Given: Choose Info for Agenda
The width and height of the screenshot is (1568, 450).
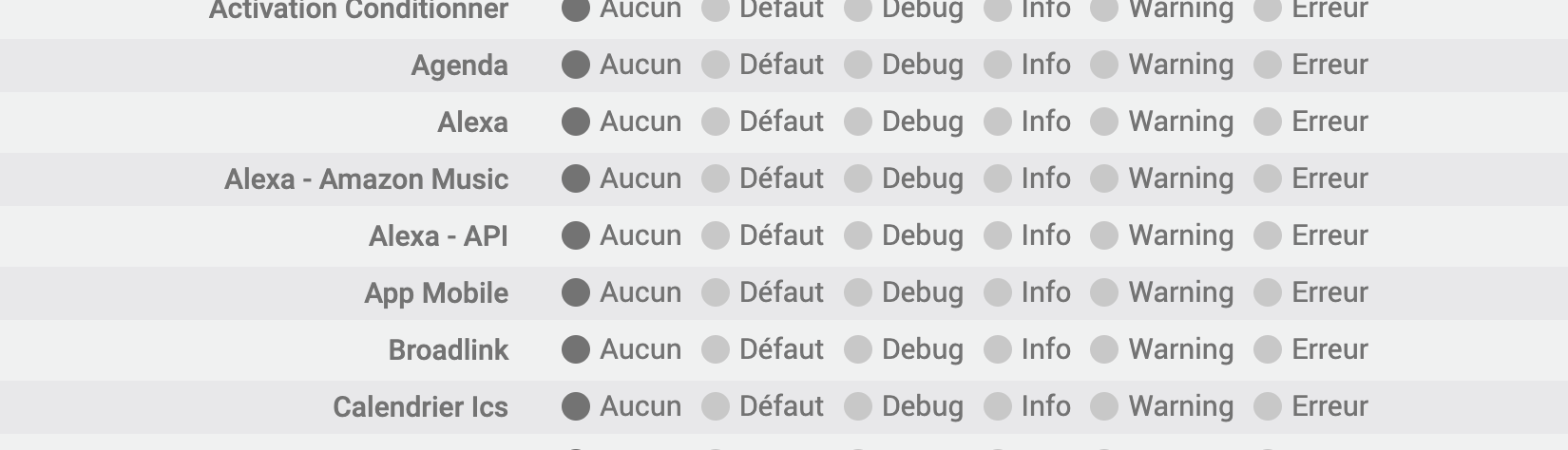Looking at the screenshot, I should tap(998, 65).
